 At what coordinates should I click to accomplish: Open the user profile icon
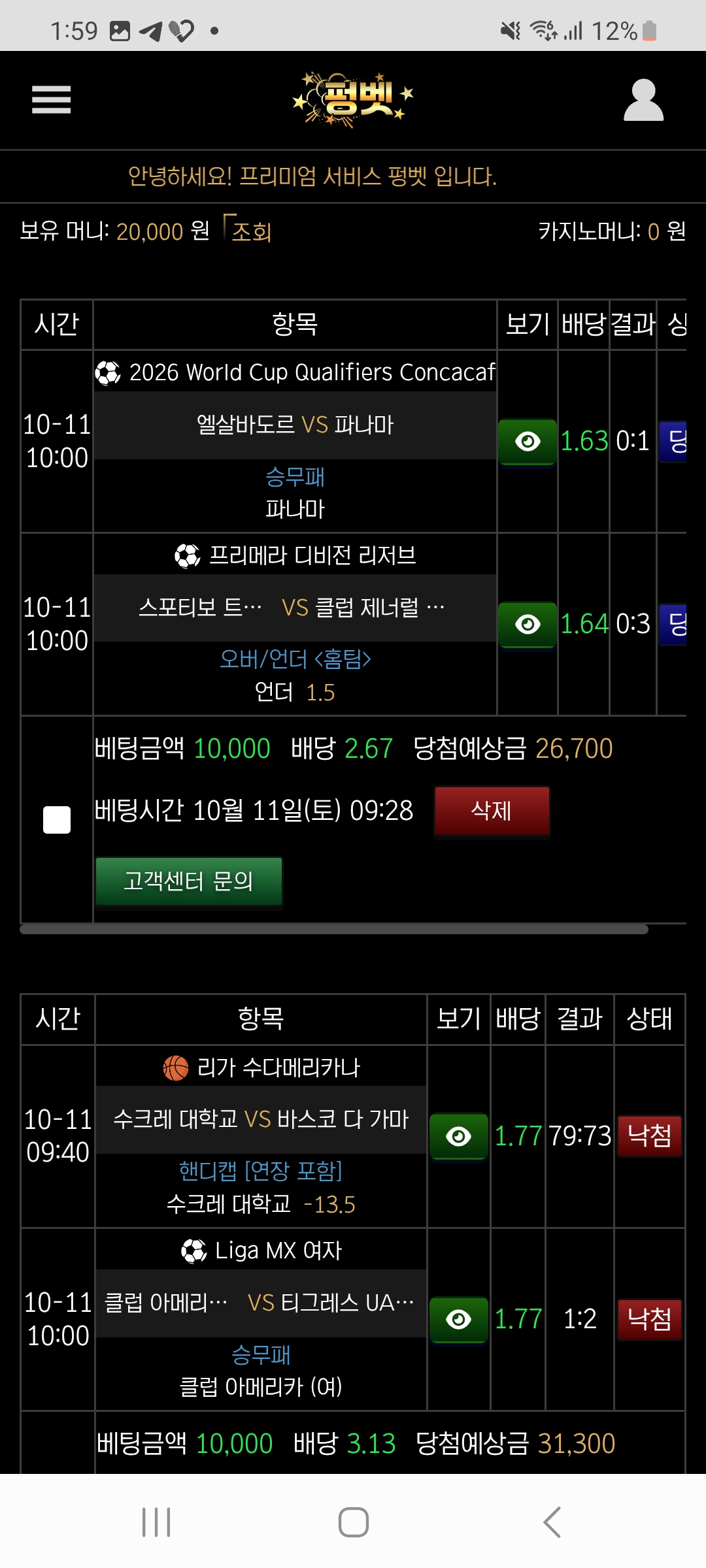pos(643,100)
